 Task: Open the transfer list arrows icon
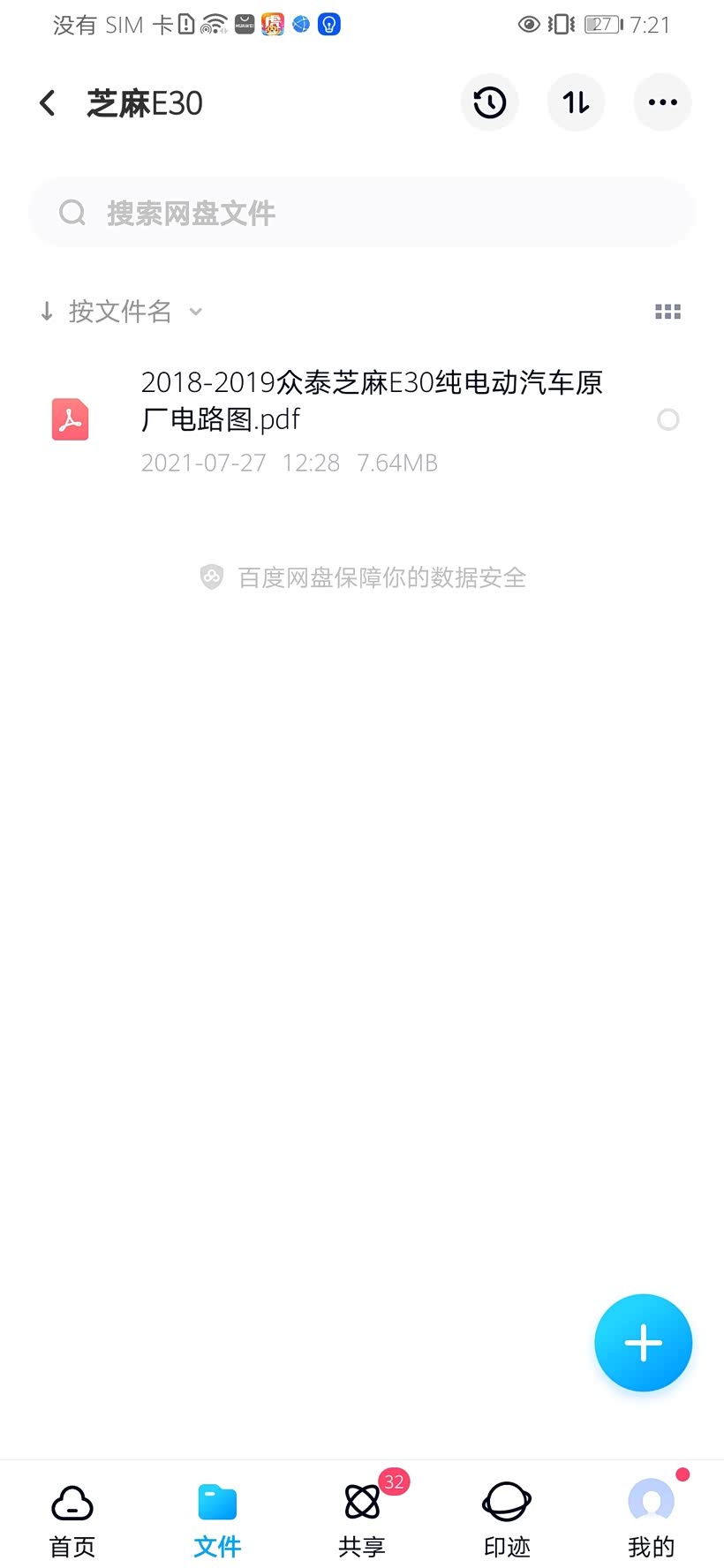(577, 102)
